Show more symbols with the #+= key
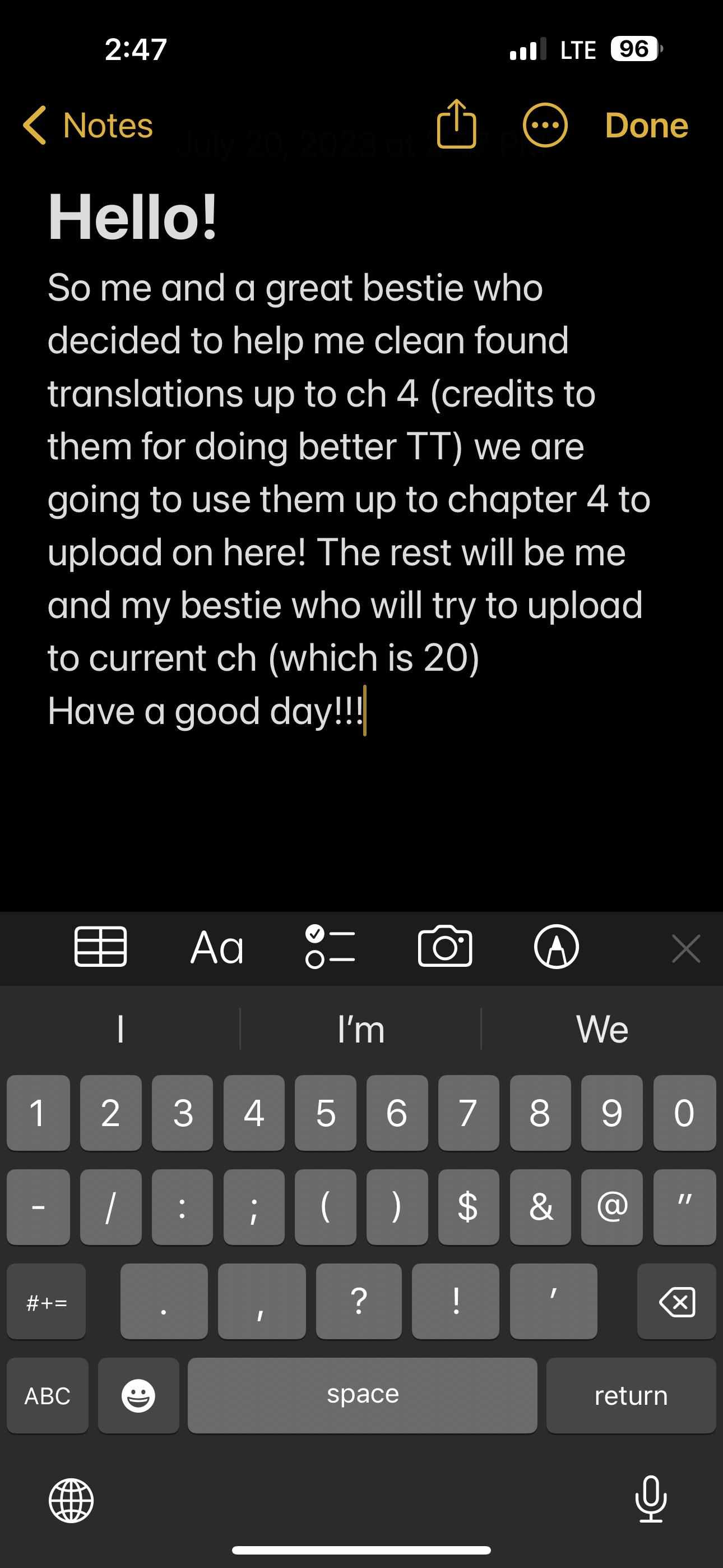Image resolution: width=723 pixels, height=1568 pixels. [x=47, y=1302]
